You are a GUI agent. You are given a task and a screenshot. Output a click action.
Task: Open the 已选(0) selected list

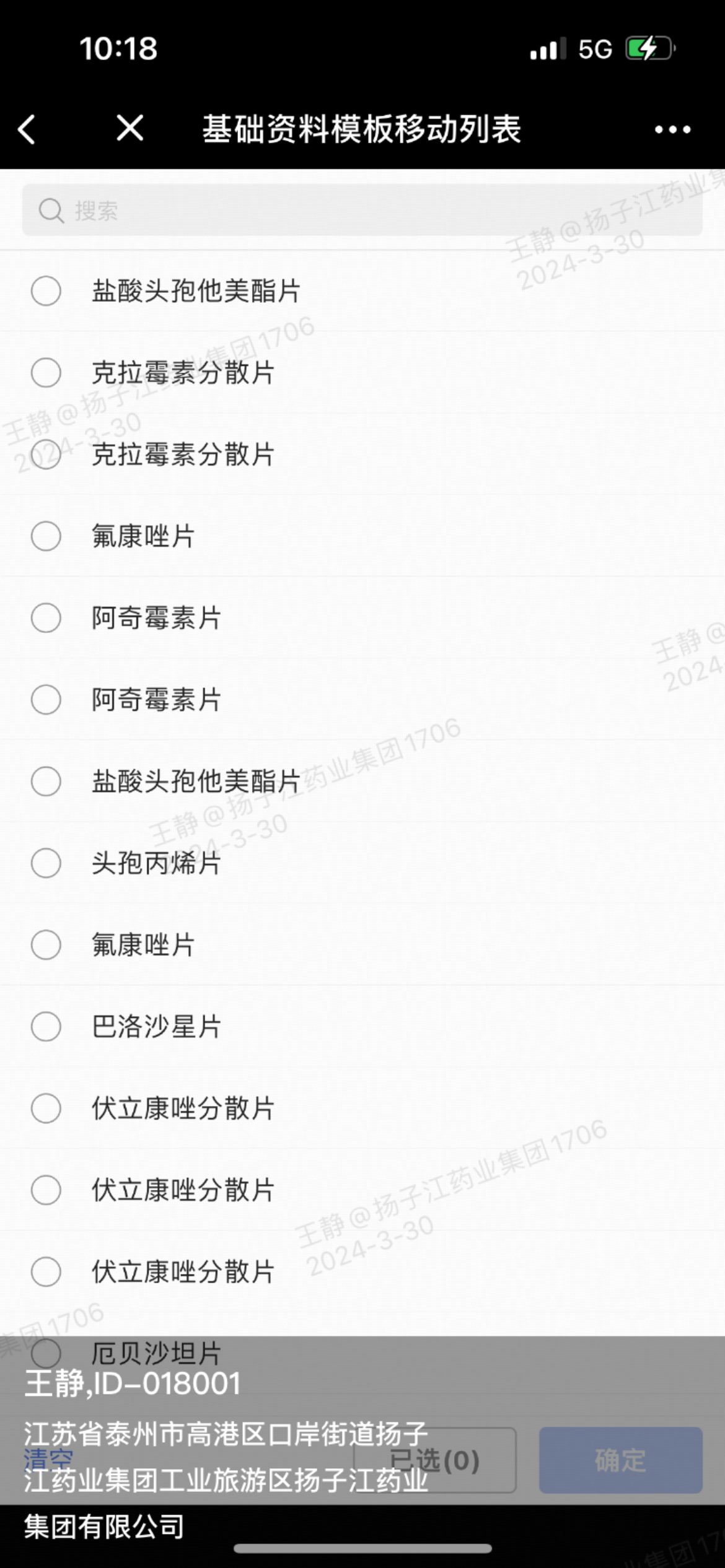[x=434, y=1460]
